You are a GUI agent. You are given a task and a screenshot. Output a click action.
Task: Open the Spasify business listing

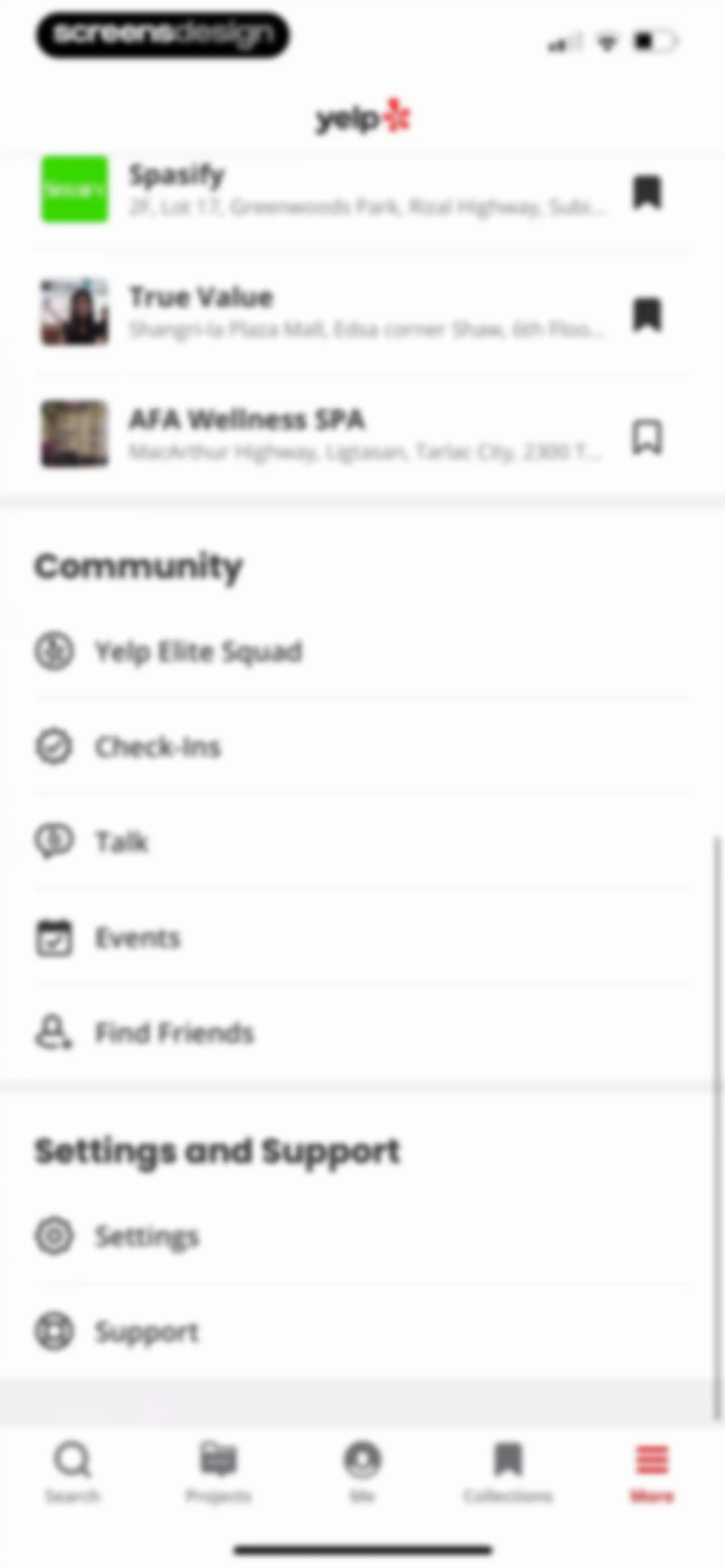(322, 190)
